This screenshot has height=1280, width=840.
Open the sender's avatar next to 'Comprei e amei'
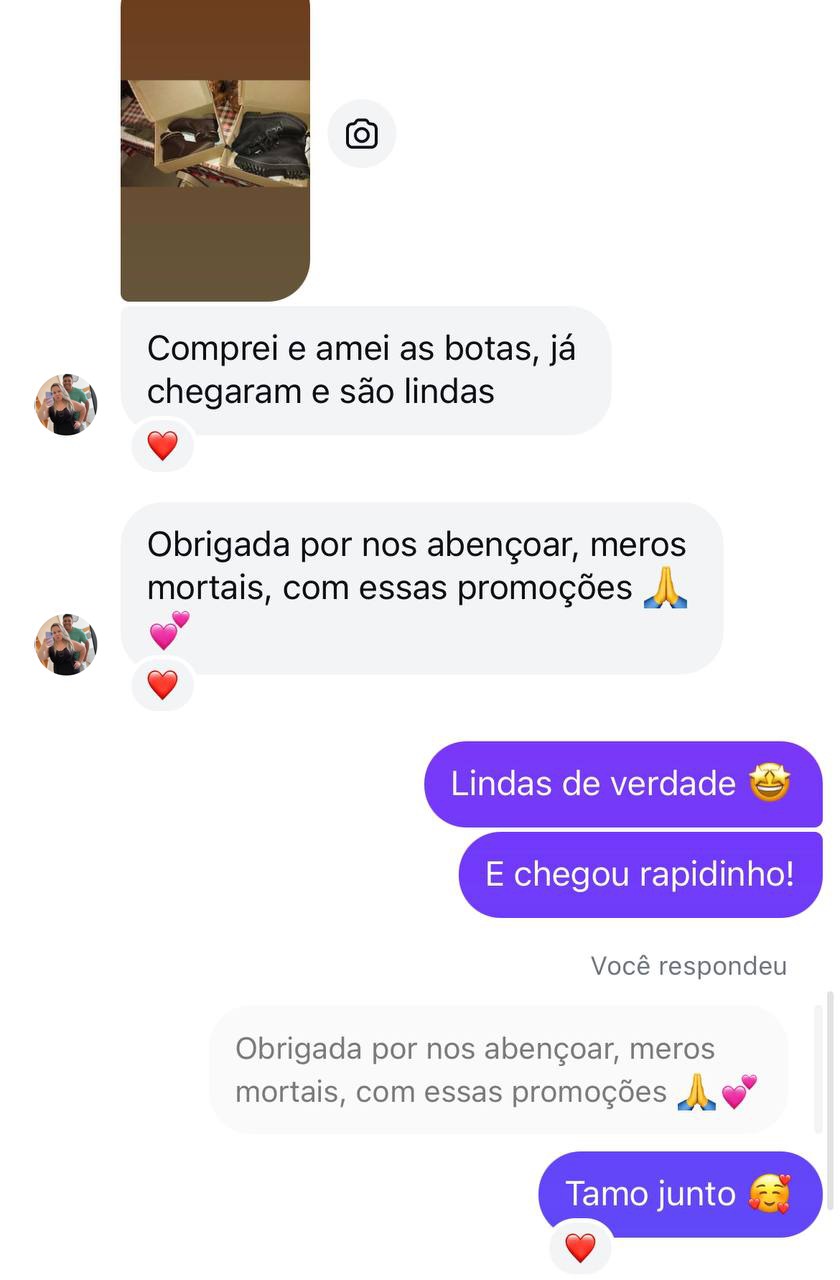[66, 405]
